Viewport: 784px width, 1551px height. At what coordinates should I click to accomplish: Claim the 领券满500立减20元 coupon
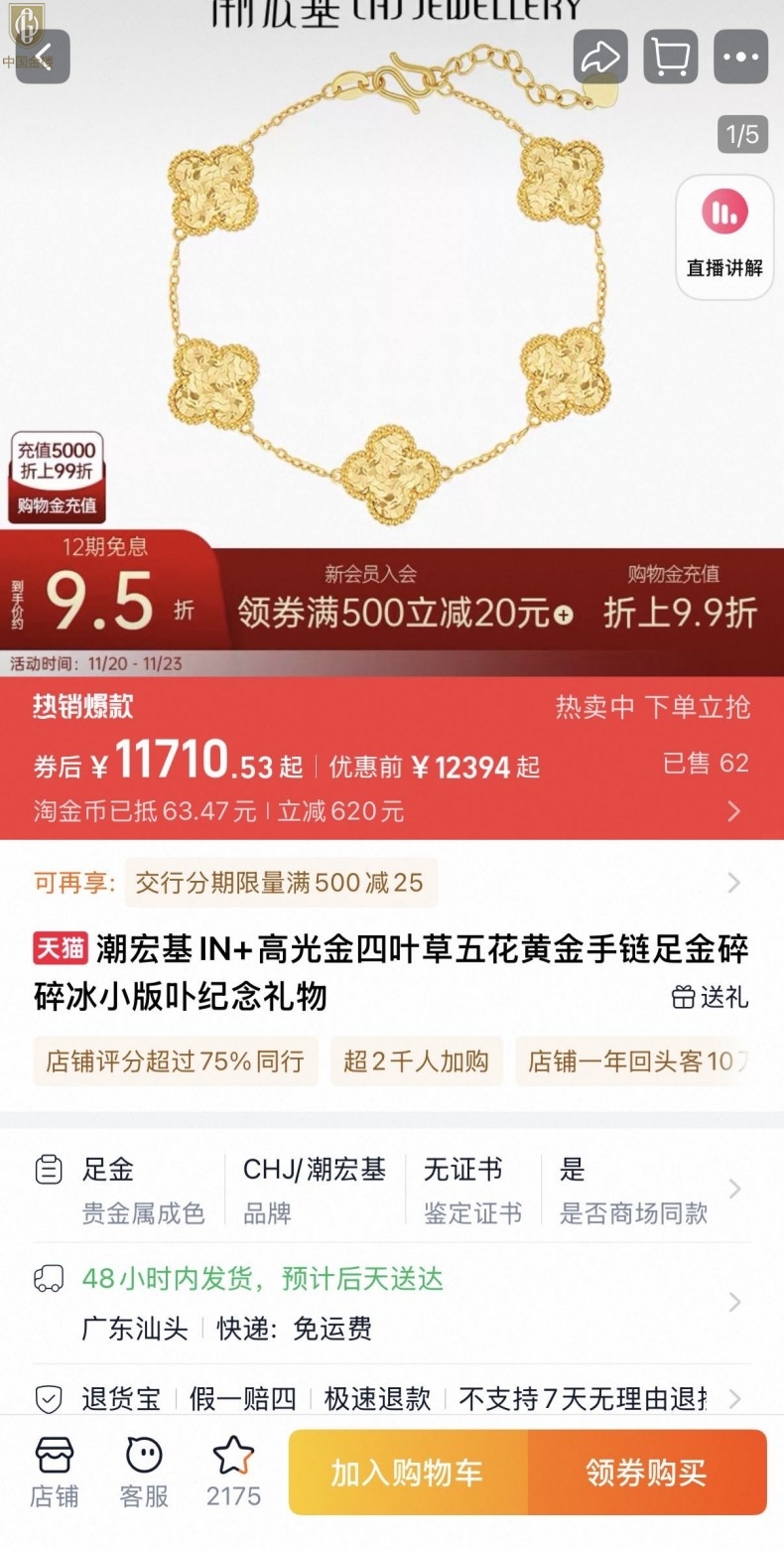pyautogui.click(x=405, y=613)
